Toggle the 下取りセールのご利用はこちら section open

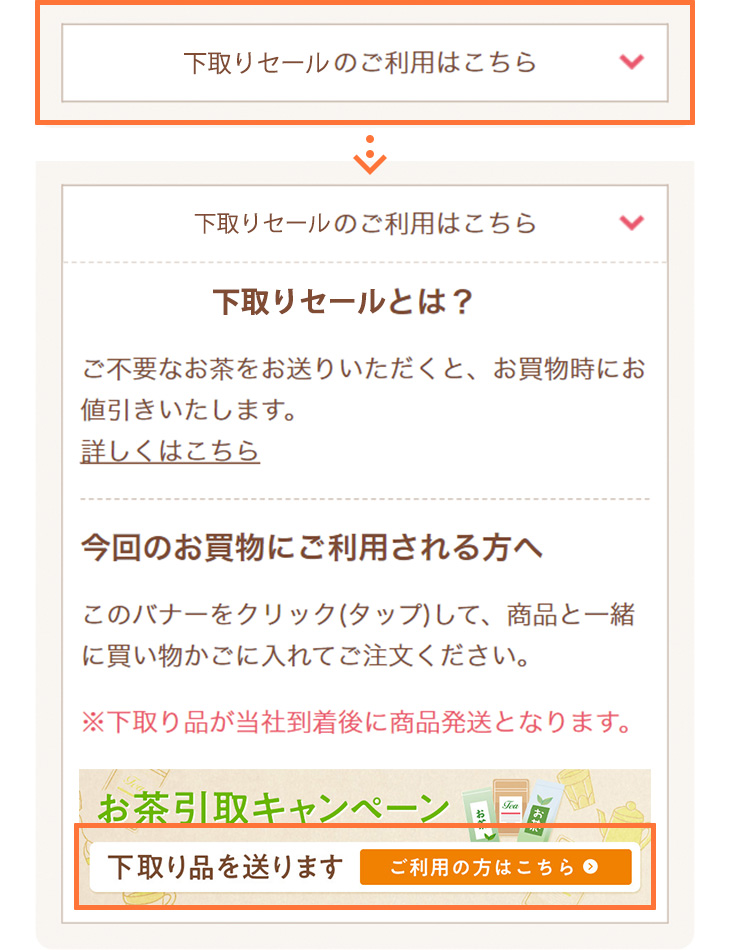coord(365,62)
